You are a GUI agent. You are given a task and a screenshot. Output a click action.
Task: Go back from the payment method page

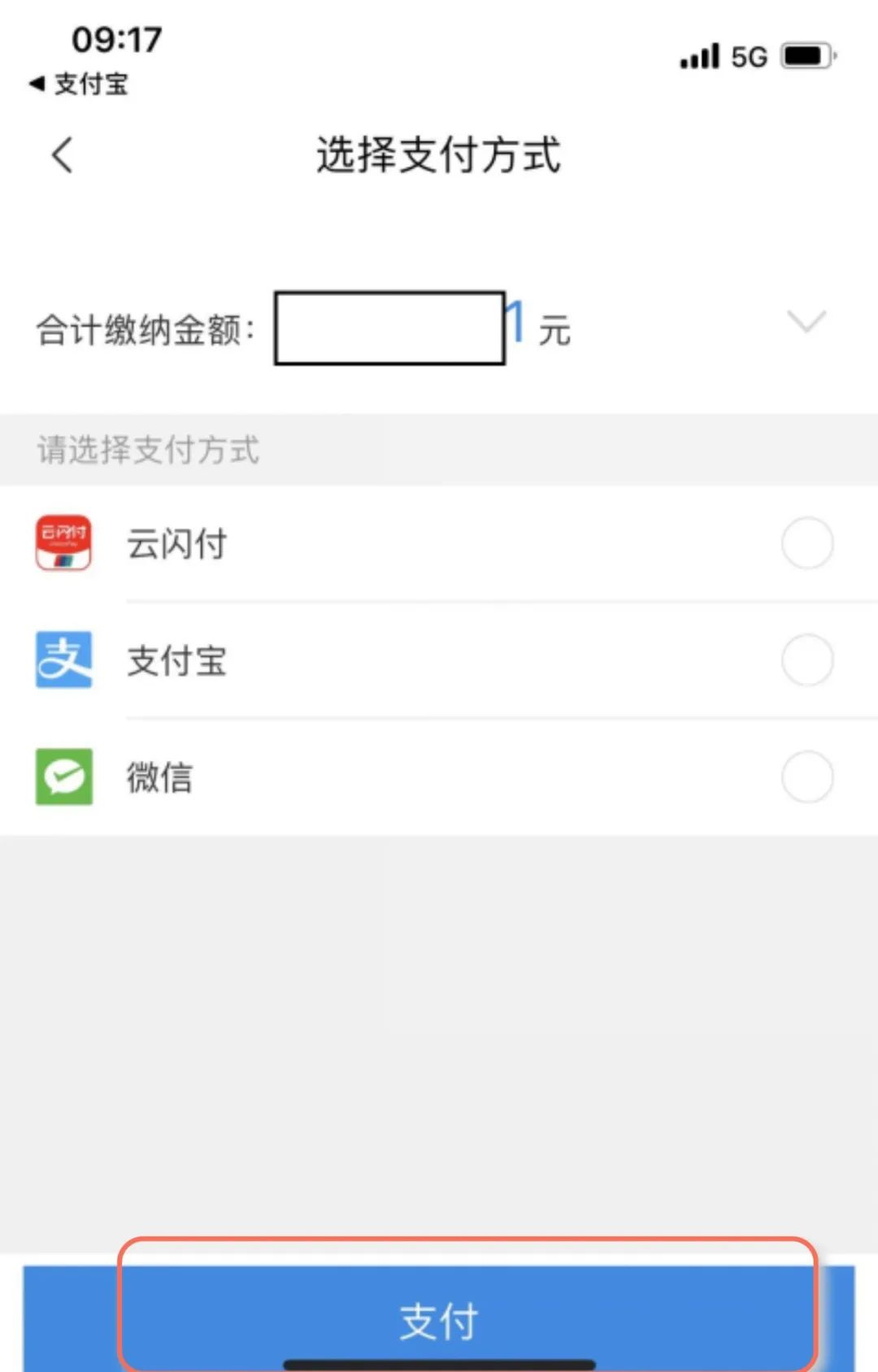point(62,155)
